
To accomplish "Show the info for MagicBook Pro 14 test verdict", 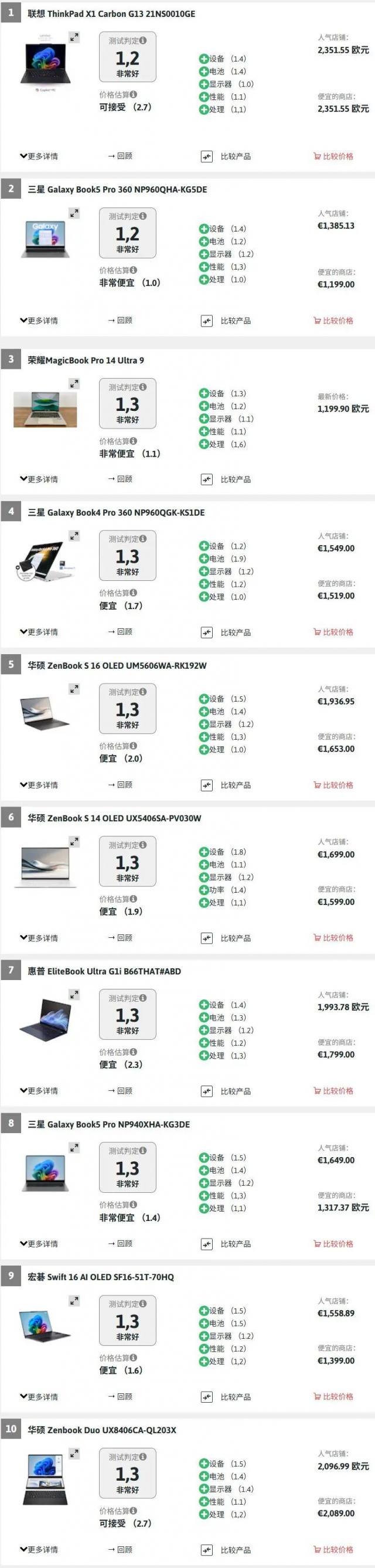I will point(143,387).
